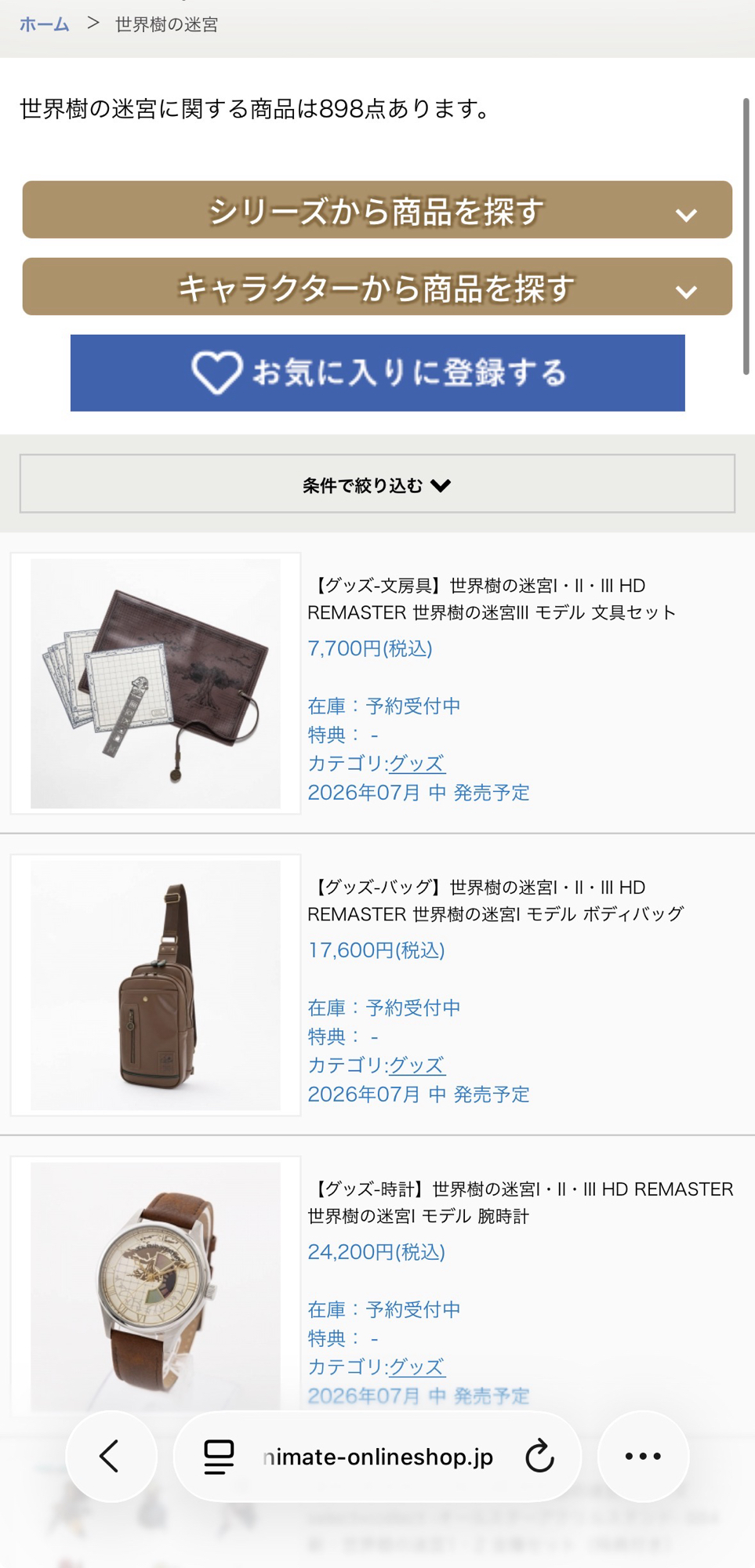Open the 文具セット product image
755x1568 pixels.
coord(155,683)
